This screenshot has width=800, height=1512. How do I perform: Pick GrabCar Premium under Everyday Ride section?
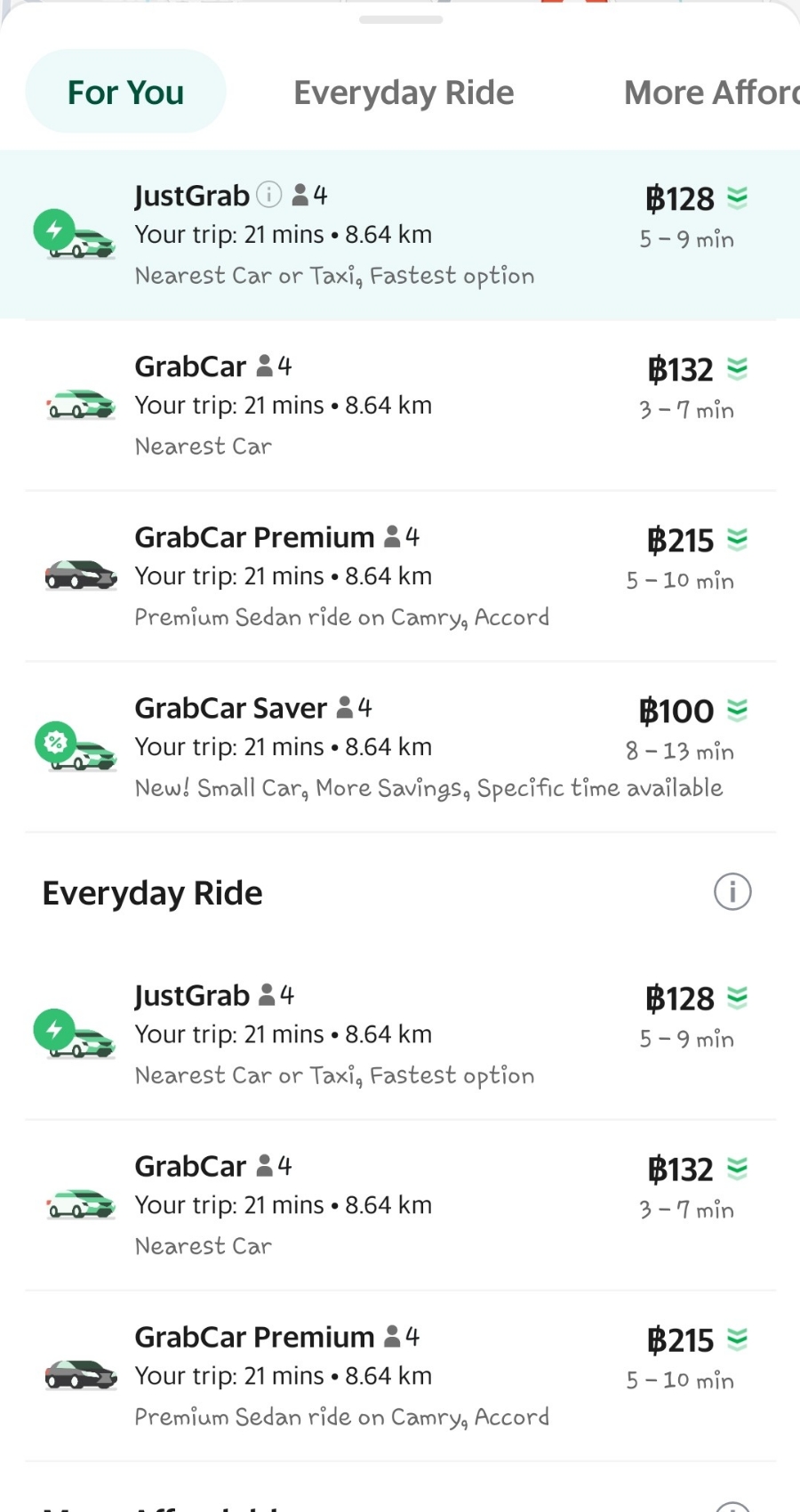tap(400, 1376)
